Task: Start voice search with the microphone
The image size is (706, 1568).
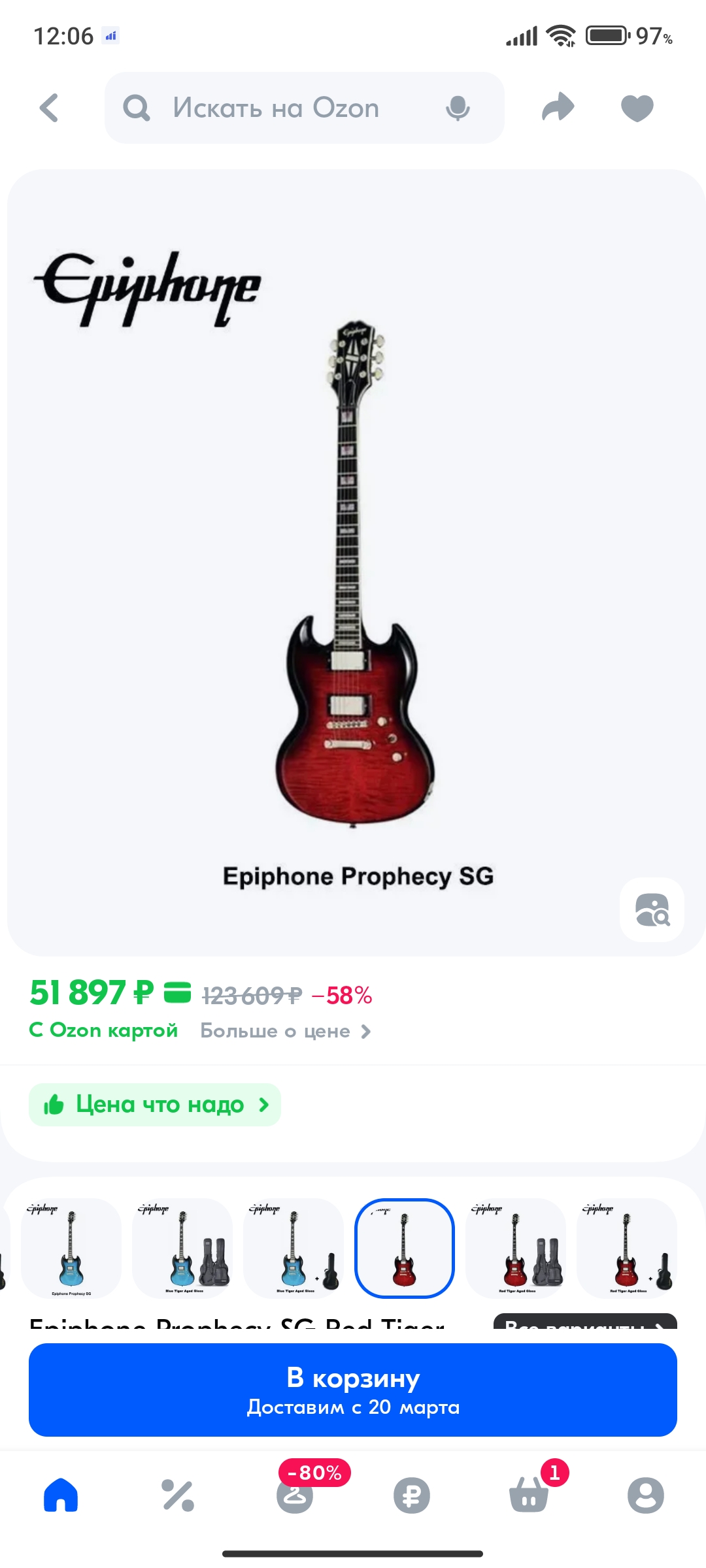Action: [458, 108]
